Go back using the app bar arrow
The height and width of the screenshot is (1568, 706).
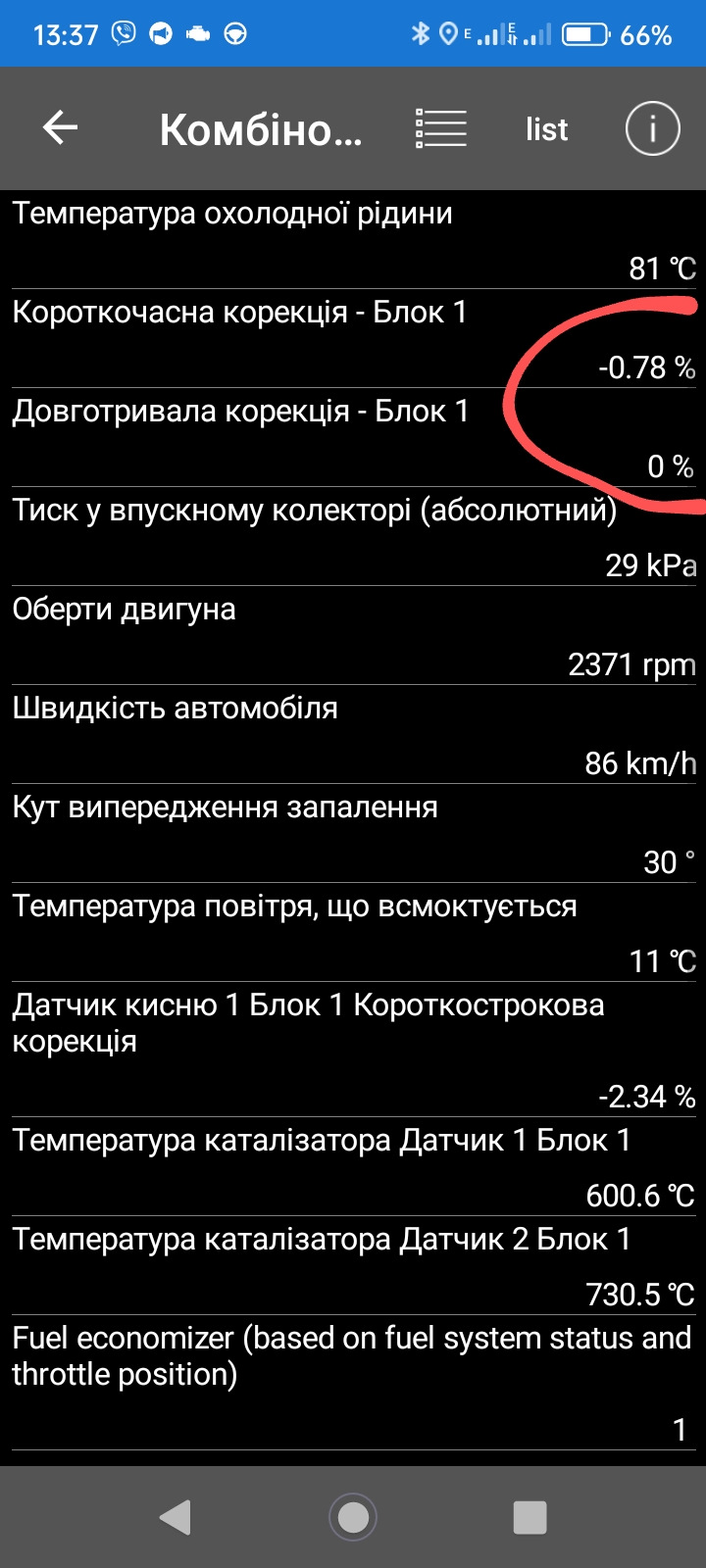60,128
